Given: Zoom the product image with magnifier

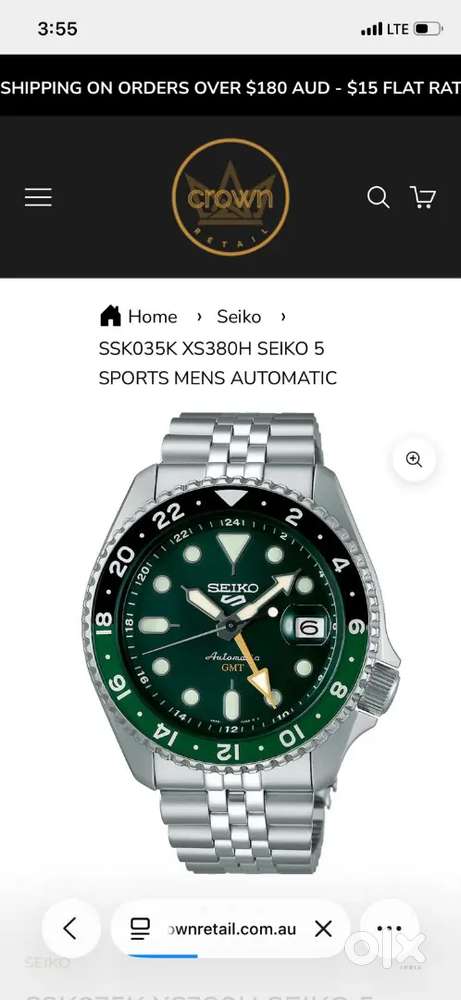Looking at the screenshot, I should [x=414, y=459].
